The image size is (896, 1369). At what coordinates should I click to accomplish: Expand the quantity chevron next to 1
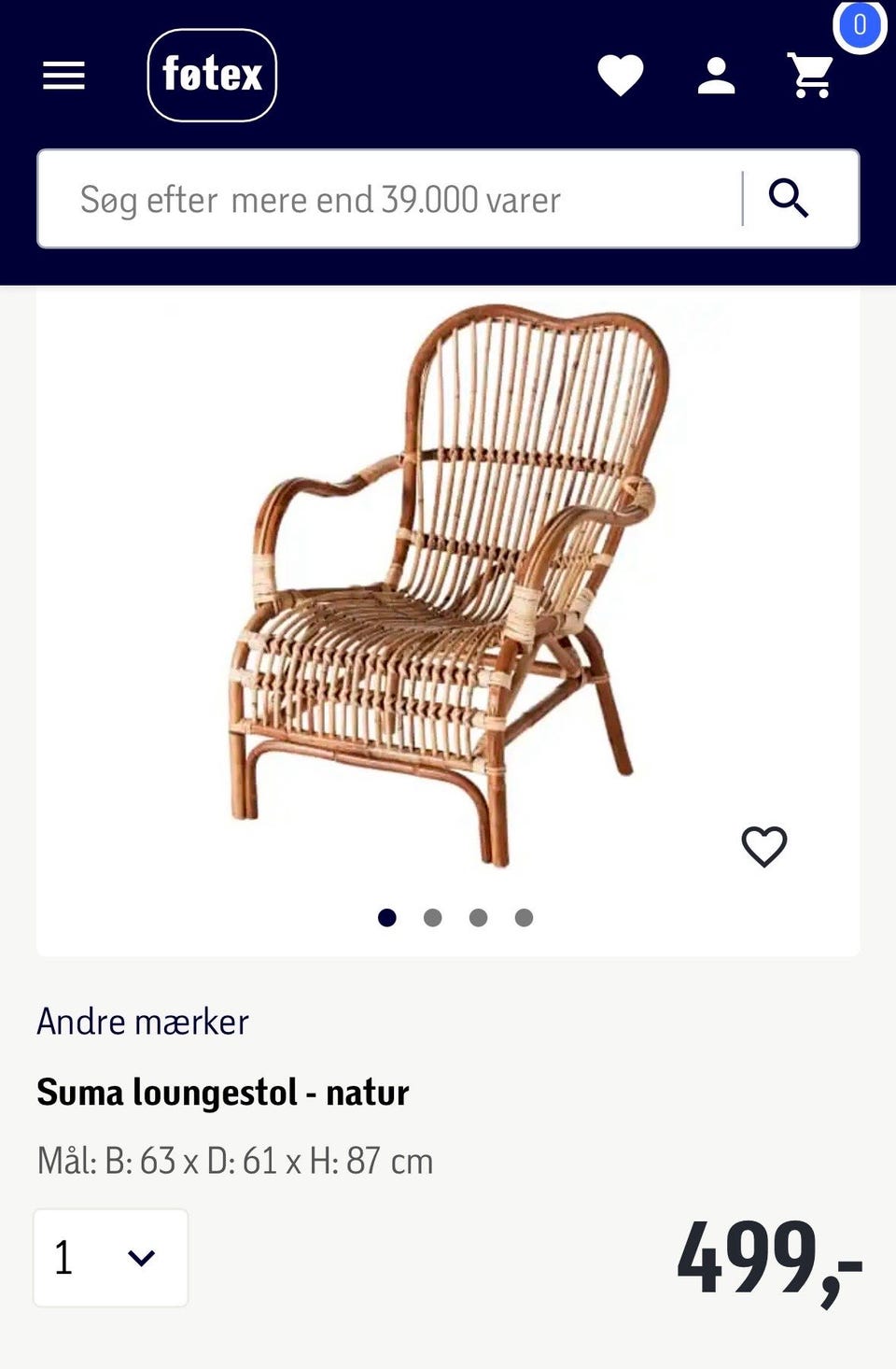pyautogui.click(x=140, y=1258)
